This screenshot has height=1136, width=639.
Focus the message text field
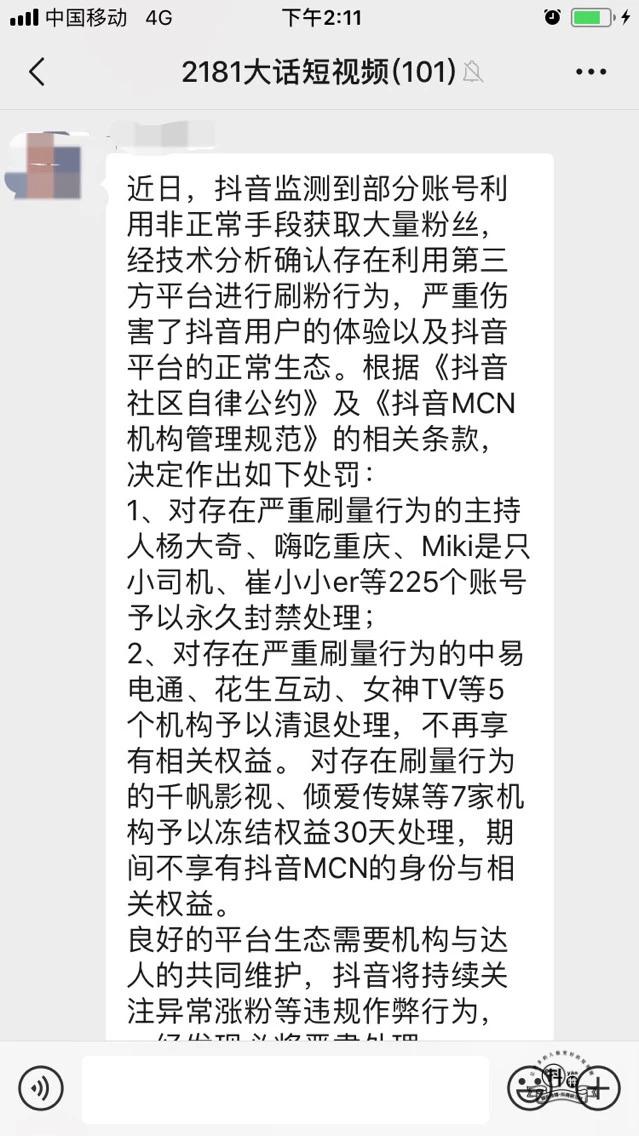285,1089
